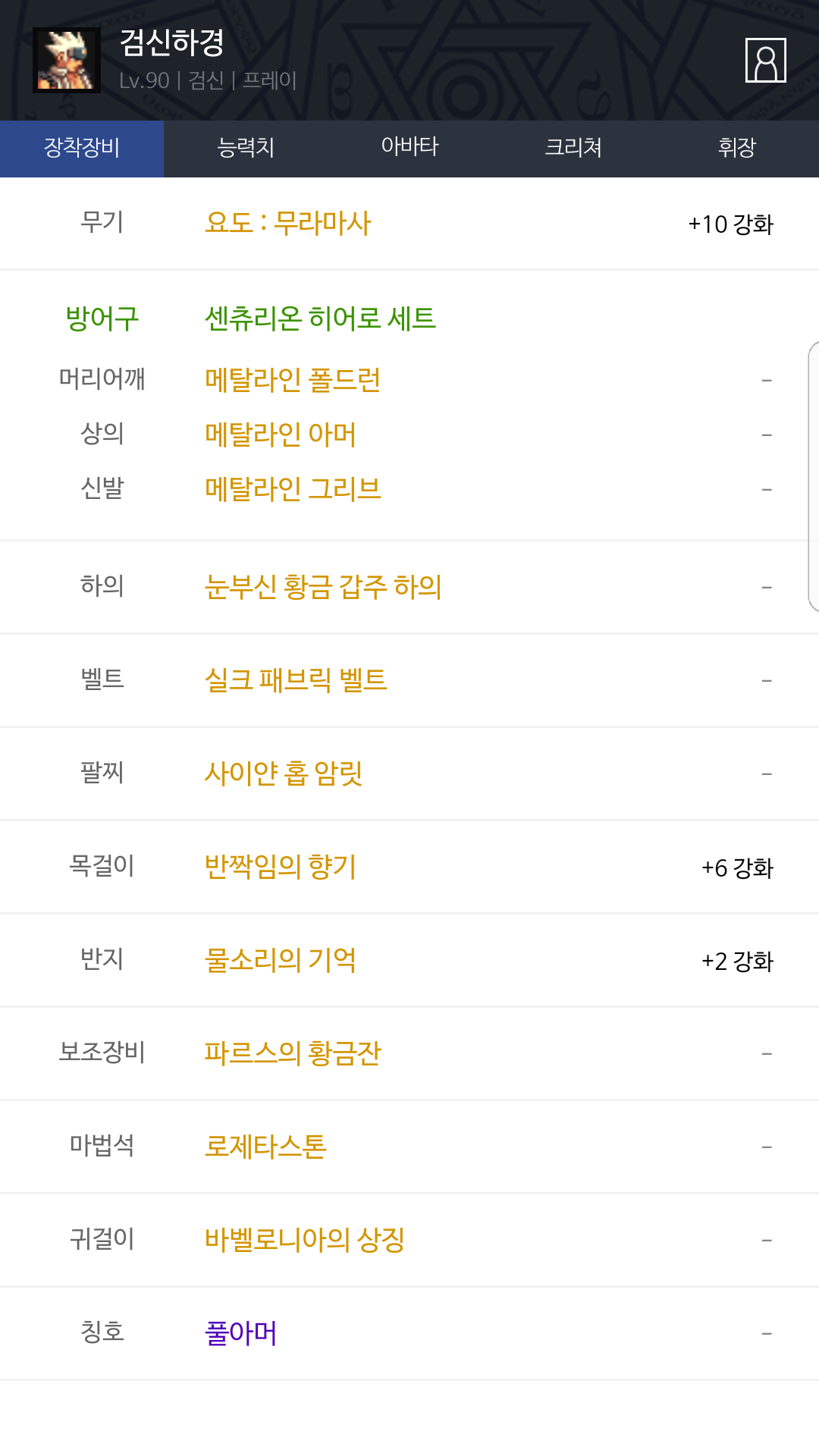819x1456 pixels.
Task: Open weapon item 요도 : 무라마사
Action: coord(288,223)
